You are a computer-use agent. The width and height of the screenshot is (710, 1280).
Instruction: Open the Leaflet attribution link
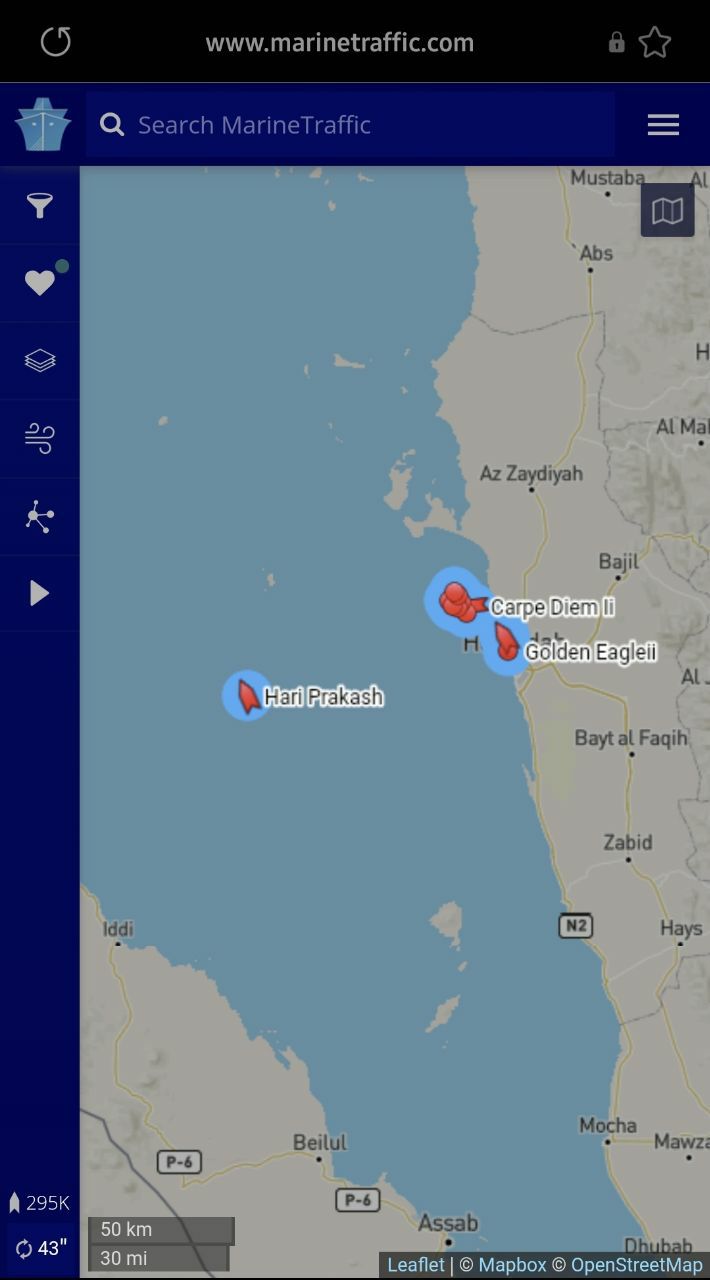click(x=416, y=1265)
